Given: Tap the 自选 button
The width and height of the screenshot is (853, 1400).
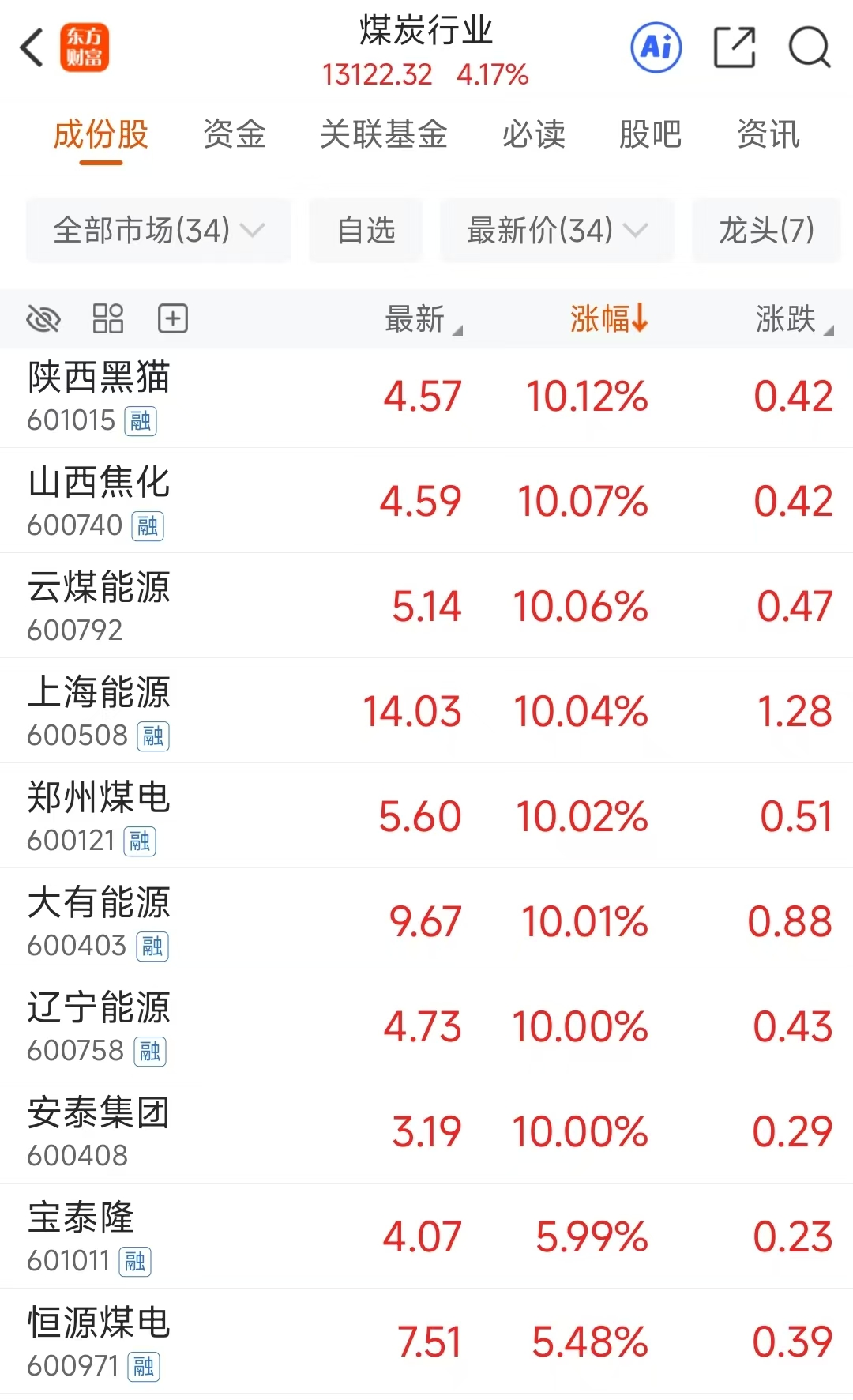Looking at the screenshot, I should pyautogui.click(x=365, y=230).
